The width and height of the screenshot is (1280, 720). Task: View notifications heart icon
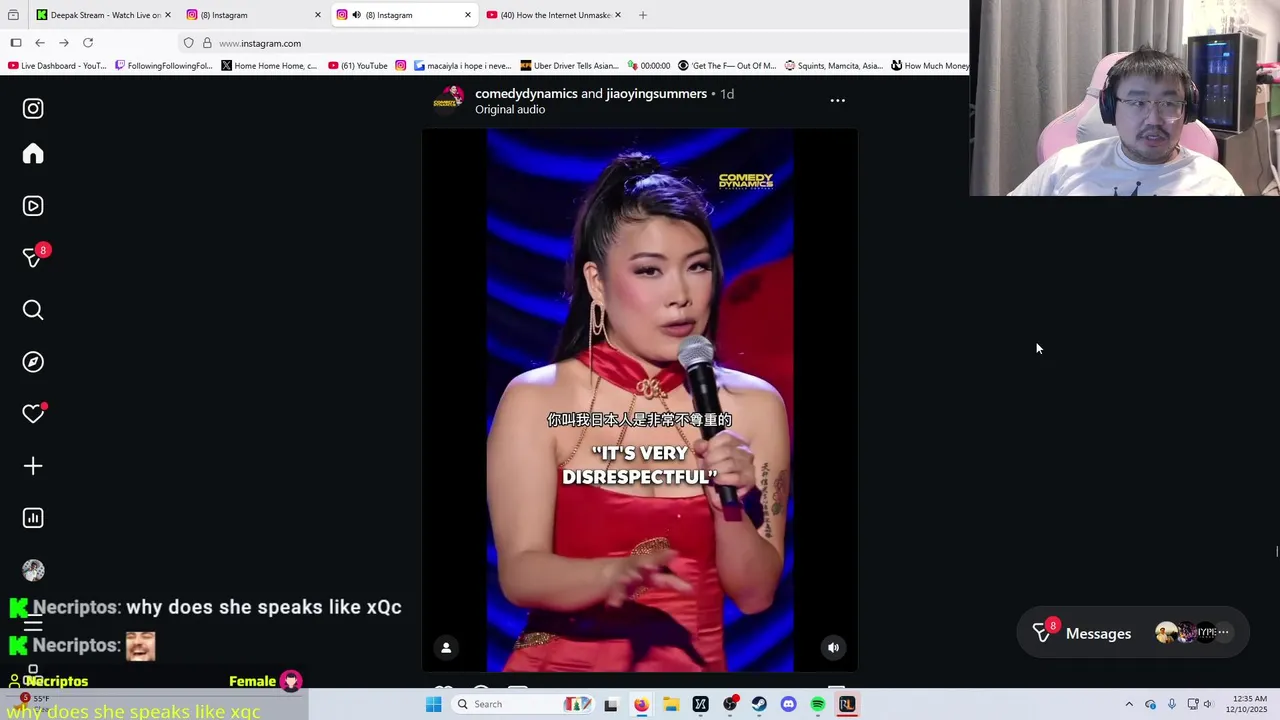pyautogui.click(x=33, y=414)
